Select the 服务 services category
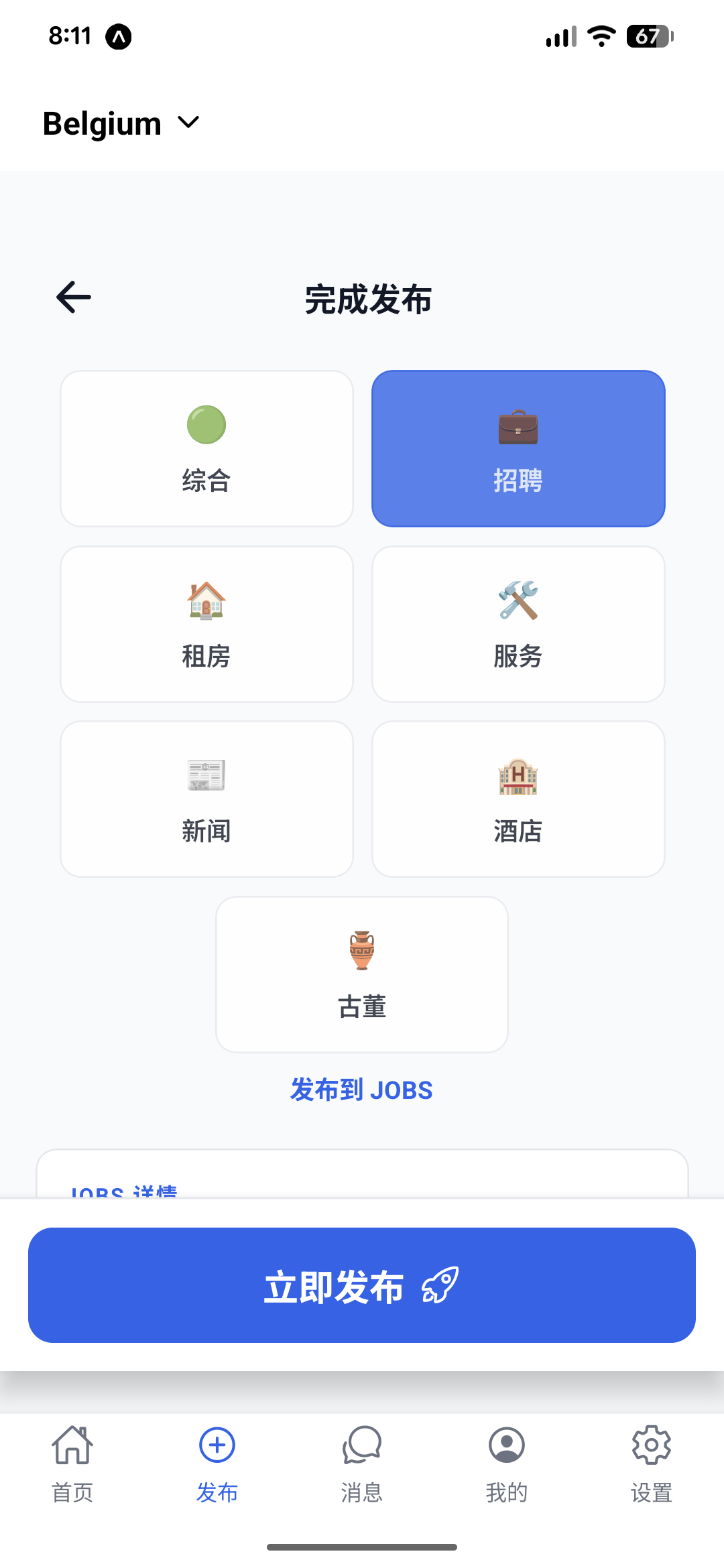Image resolution: width=724 pixels, height=1568 pixels. pos(518,624)
